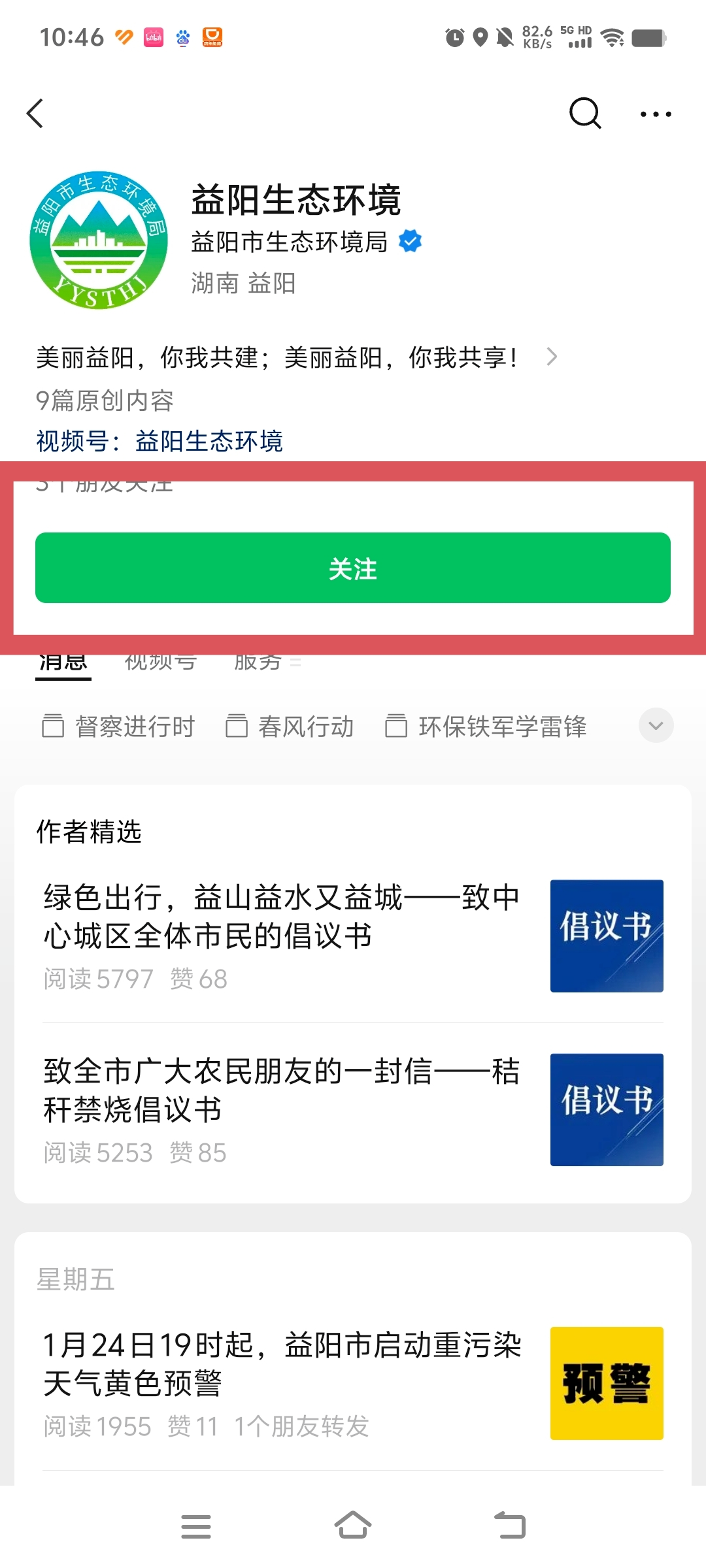Screen dimensions: 706x1568
Task: Open the 倡议书 article thumbnail
Action: (x=606, y=936)
